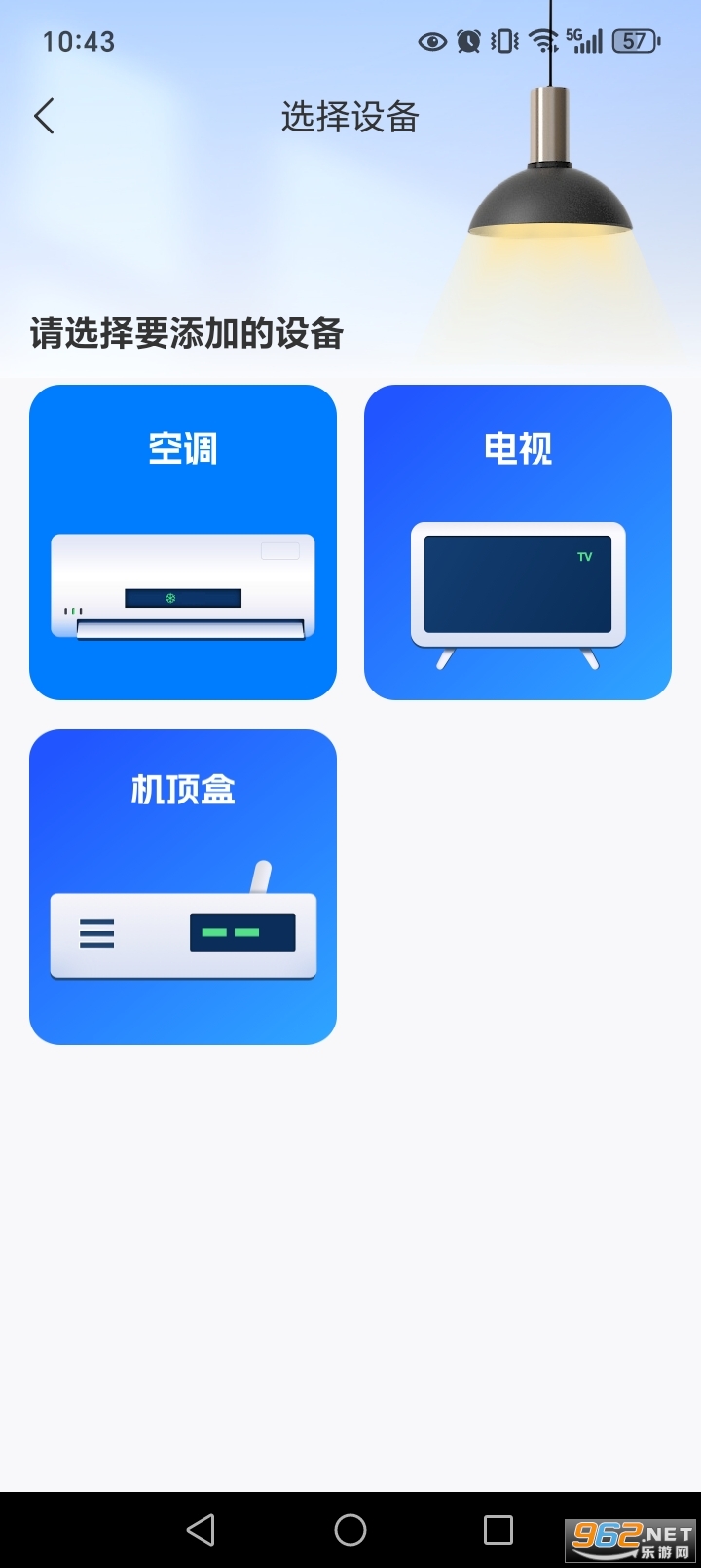The width and height of the screenshot is (701, 1568).
Task: Click the 5G signal indicator
Action: [x=582, y=40]
